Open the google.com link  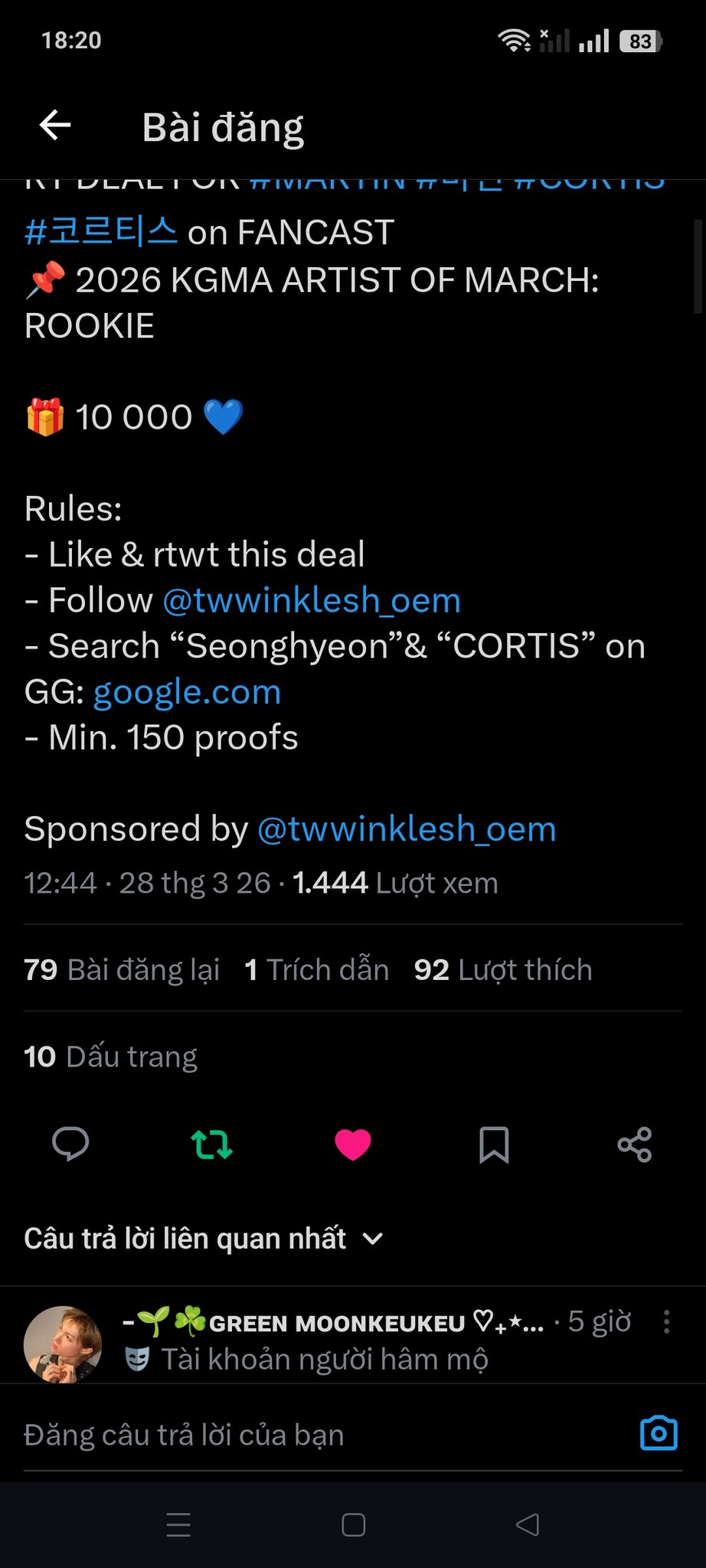[x=187, y=692]
